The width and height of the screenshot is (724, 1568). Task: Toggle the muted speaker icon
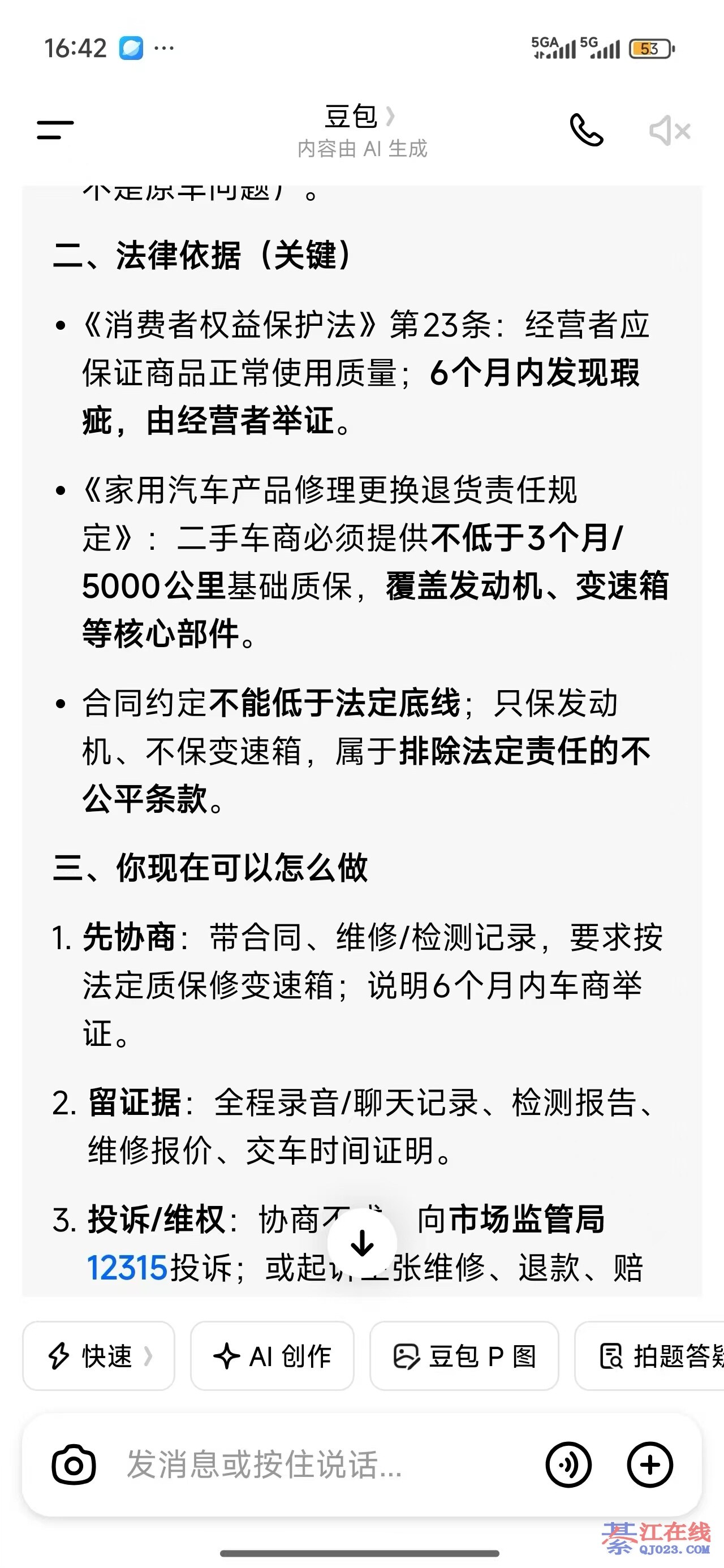[x=669, y=130]
